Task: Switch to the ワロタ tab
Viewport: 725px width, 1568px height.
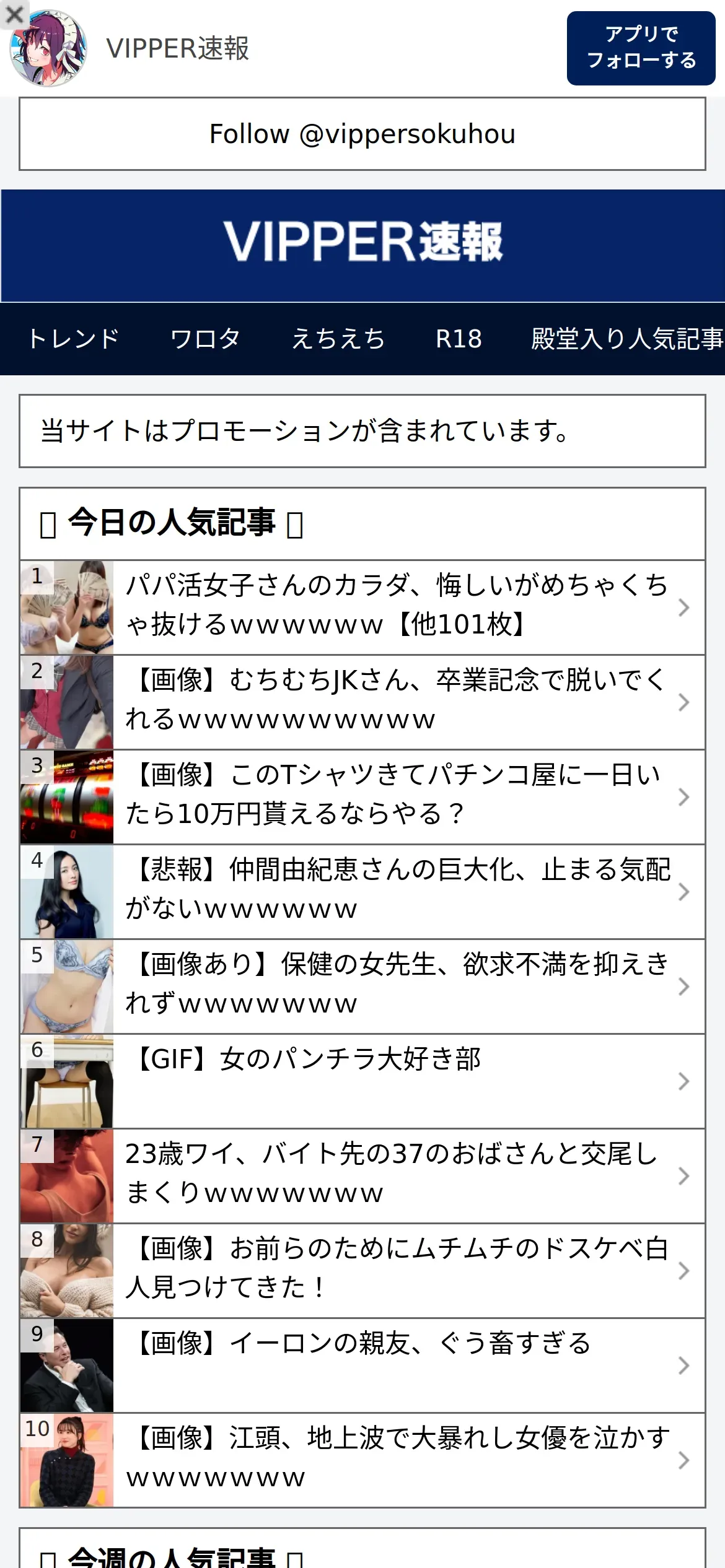Action: (x=205, y=339)
